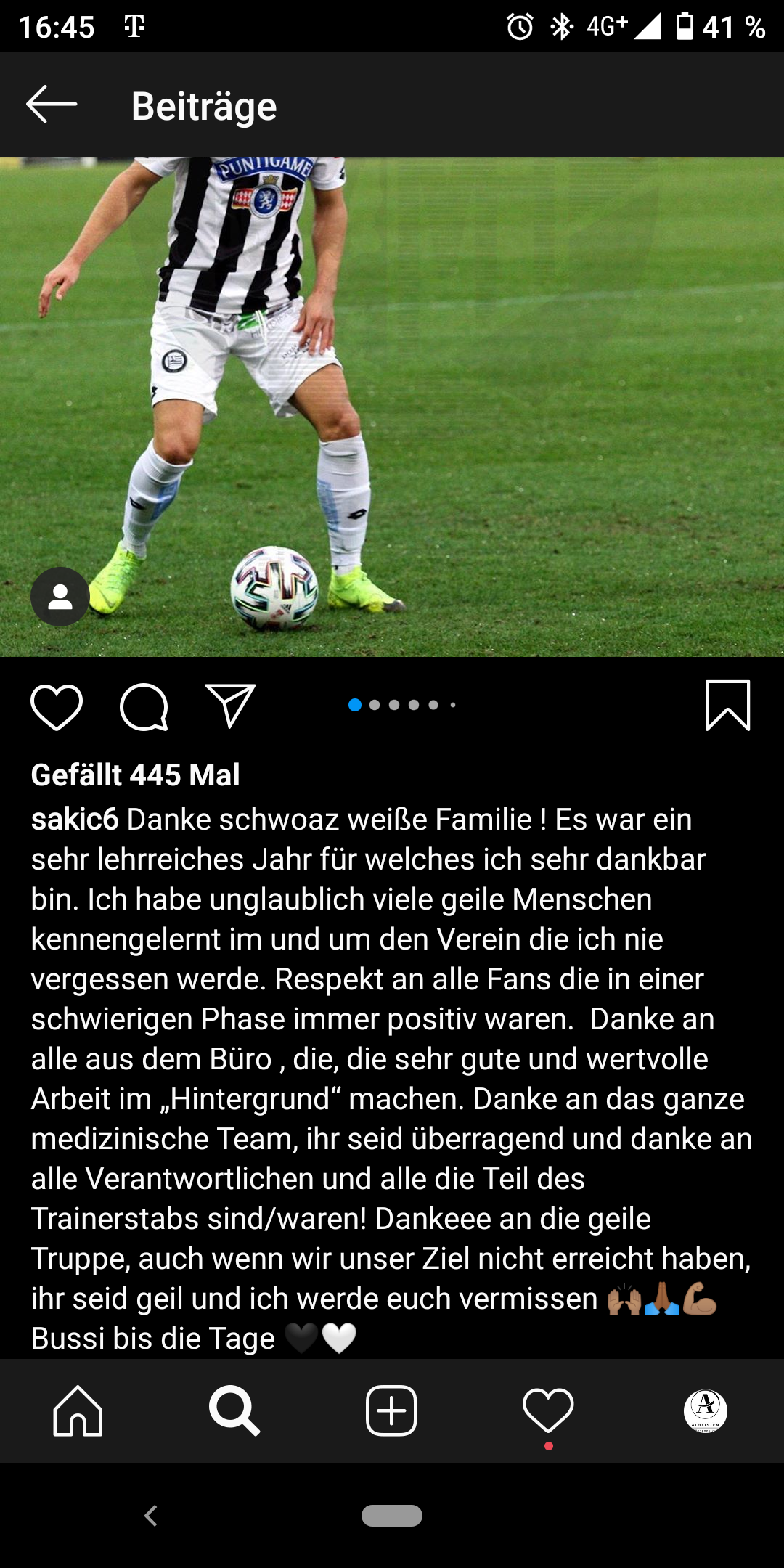
Task: Open the activity heart tab
Action: click(x=548, y=1410)
